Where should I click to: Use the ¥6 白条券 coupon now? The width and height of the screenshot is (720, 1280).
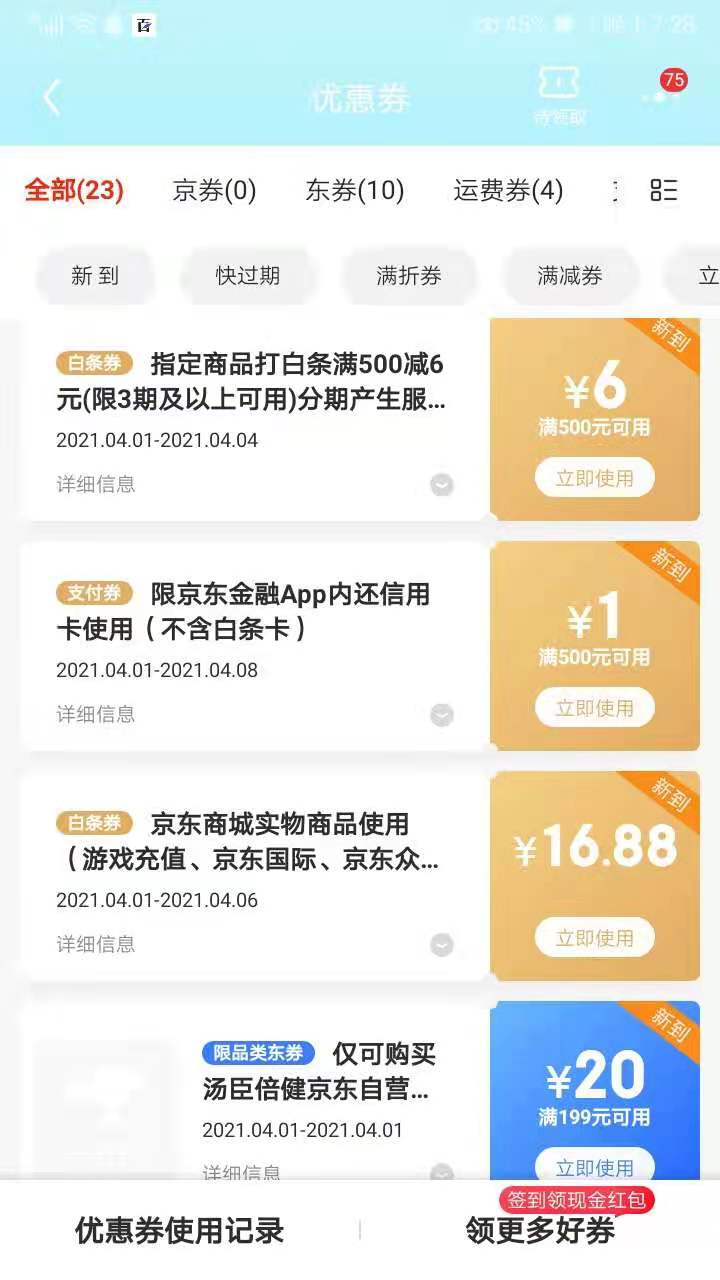click(x=594, y=478)
